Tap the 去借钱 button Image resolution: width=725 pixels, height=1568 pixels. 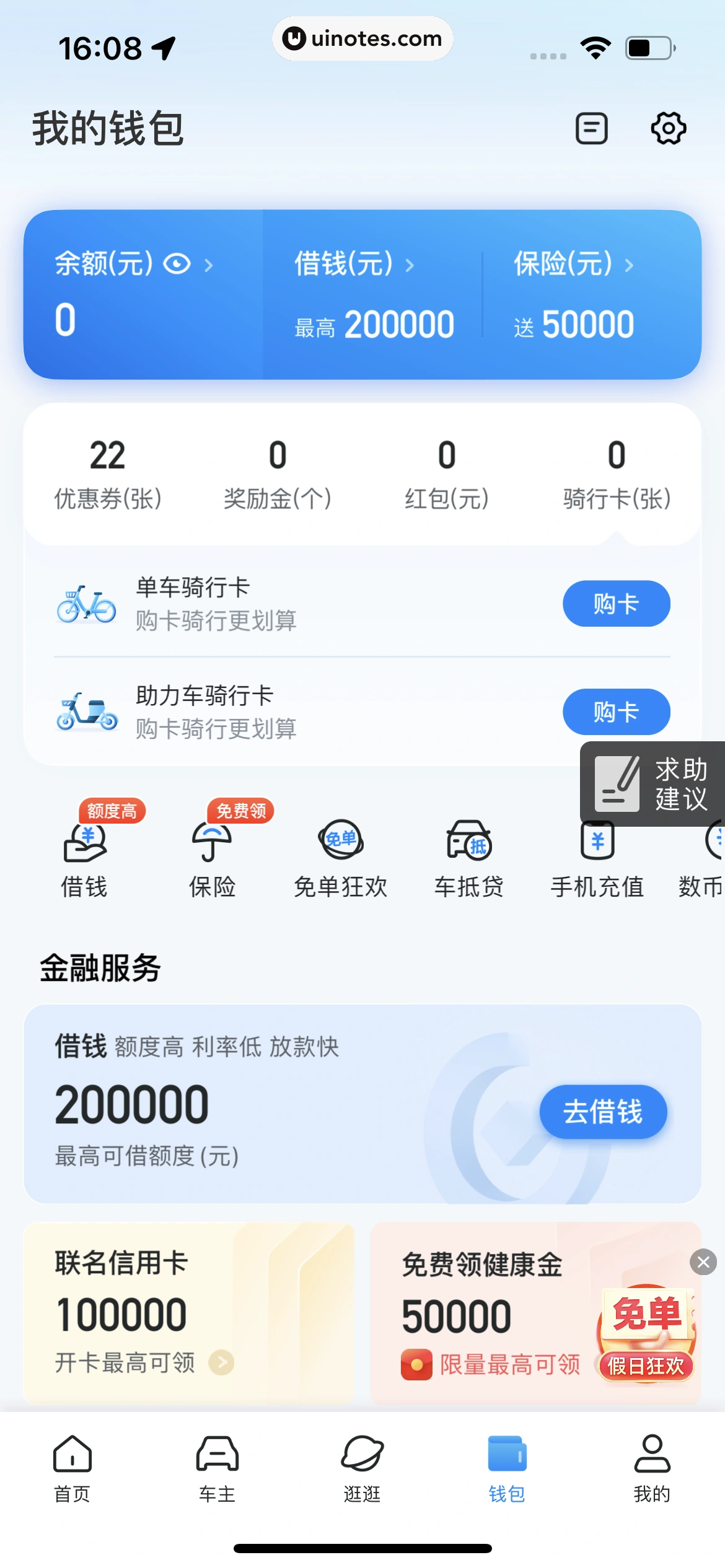tap(603, 1112)
